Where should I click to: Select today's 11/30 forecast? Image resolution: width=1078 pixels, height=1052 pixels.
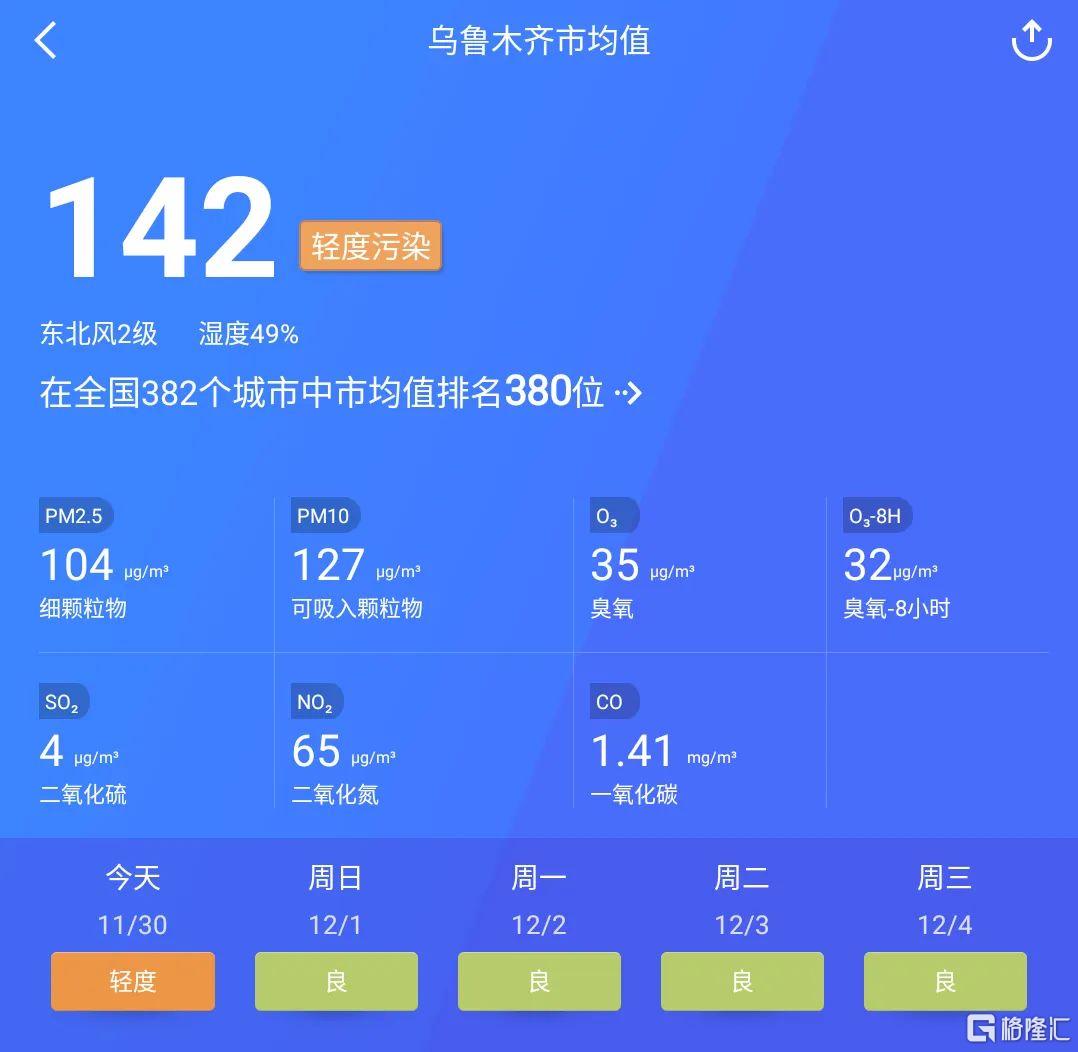point(133,980)
